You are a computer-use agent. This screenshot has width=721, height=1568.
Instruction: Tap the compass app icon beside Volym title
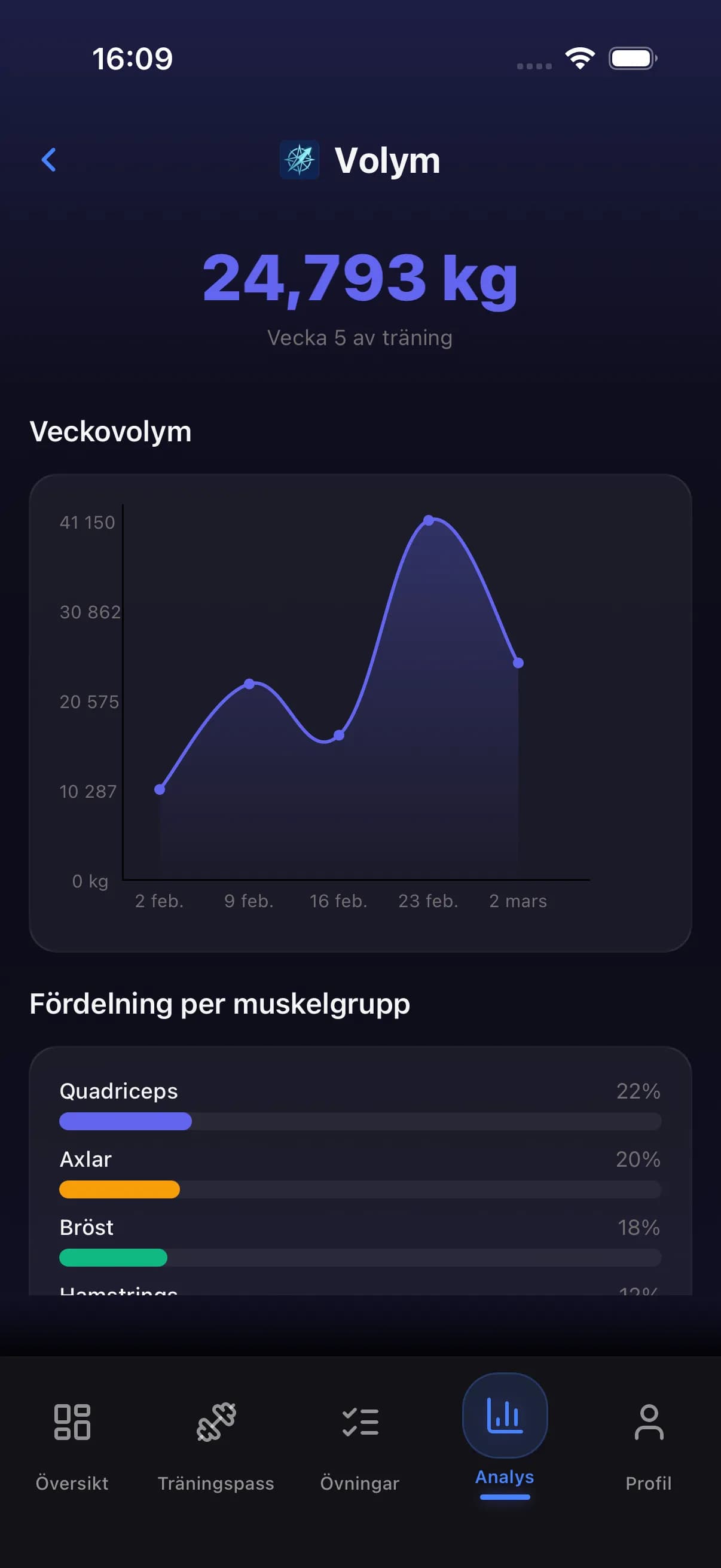(x=299, y=160)
